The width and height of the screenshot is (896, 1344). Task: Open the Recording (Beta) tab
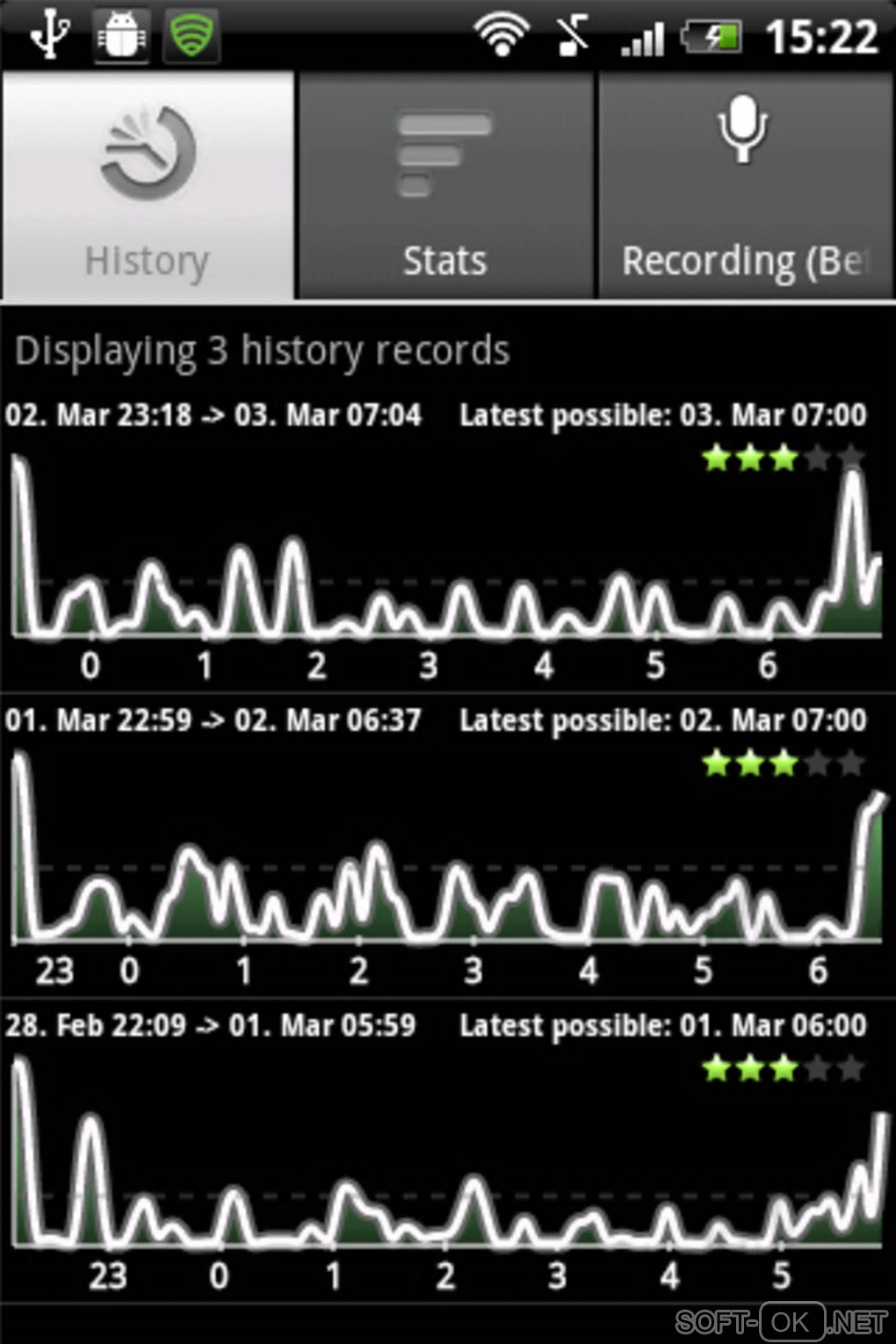(x=745, y=186)
